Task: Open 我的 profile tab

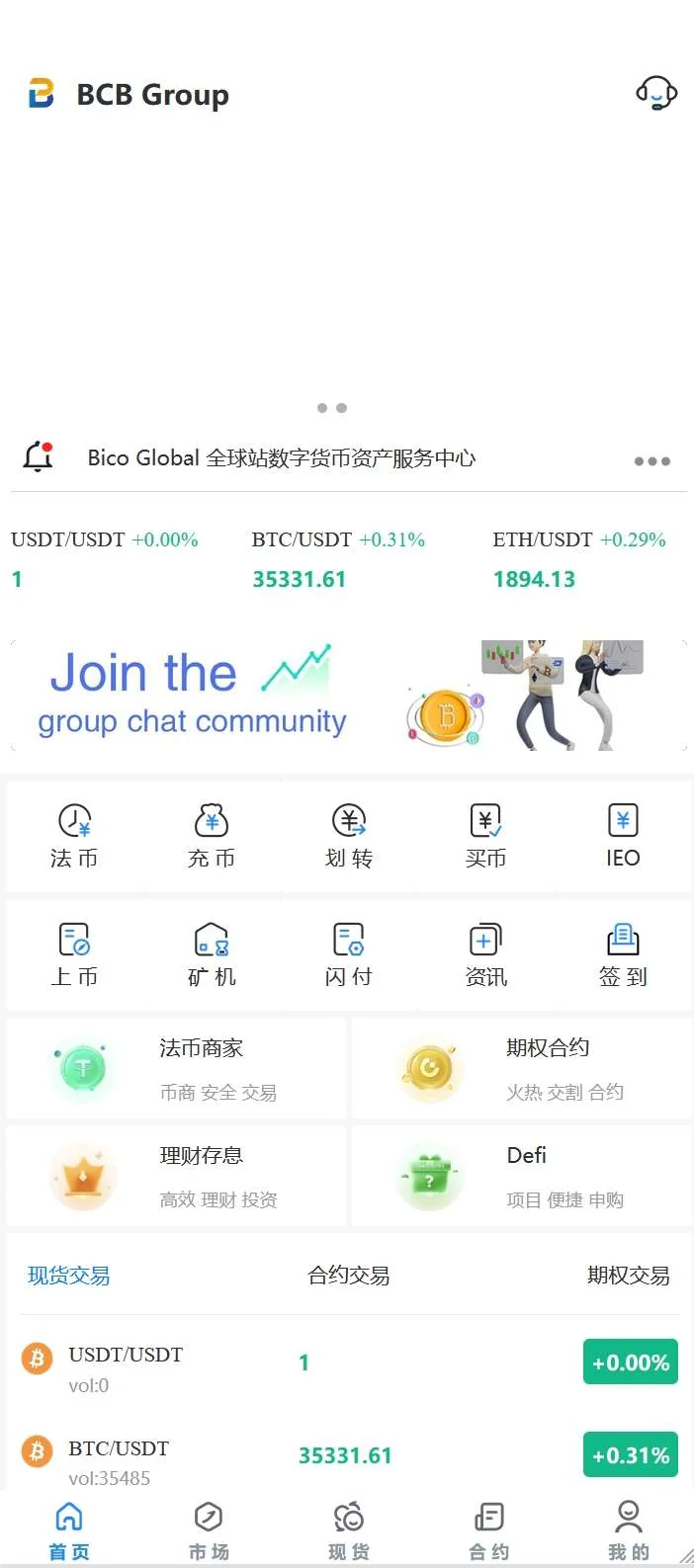Action: click(x=628, y=1530)
